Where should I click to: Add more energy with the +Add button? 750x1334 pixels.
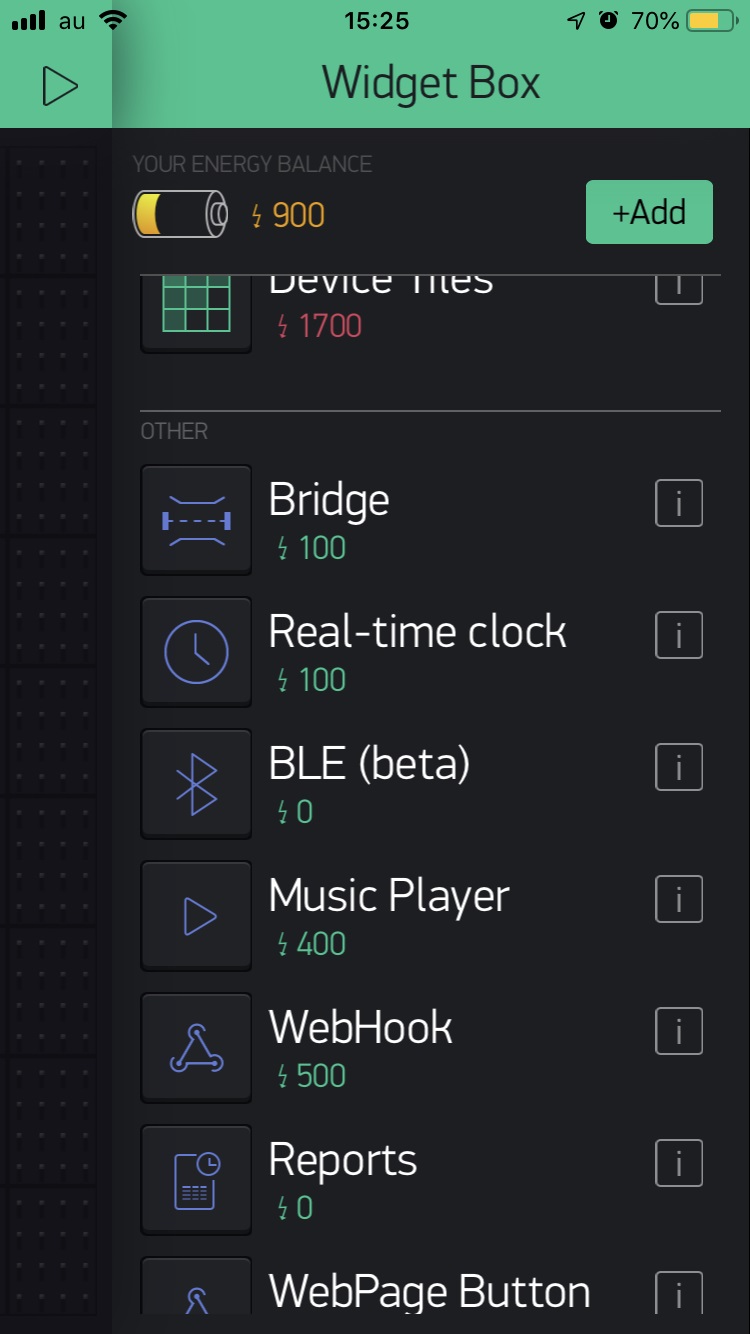[x=649, y=212]
